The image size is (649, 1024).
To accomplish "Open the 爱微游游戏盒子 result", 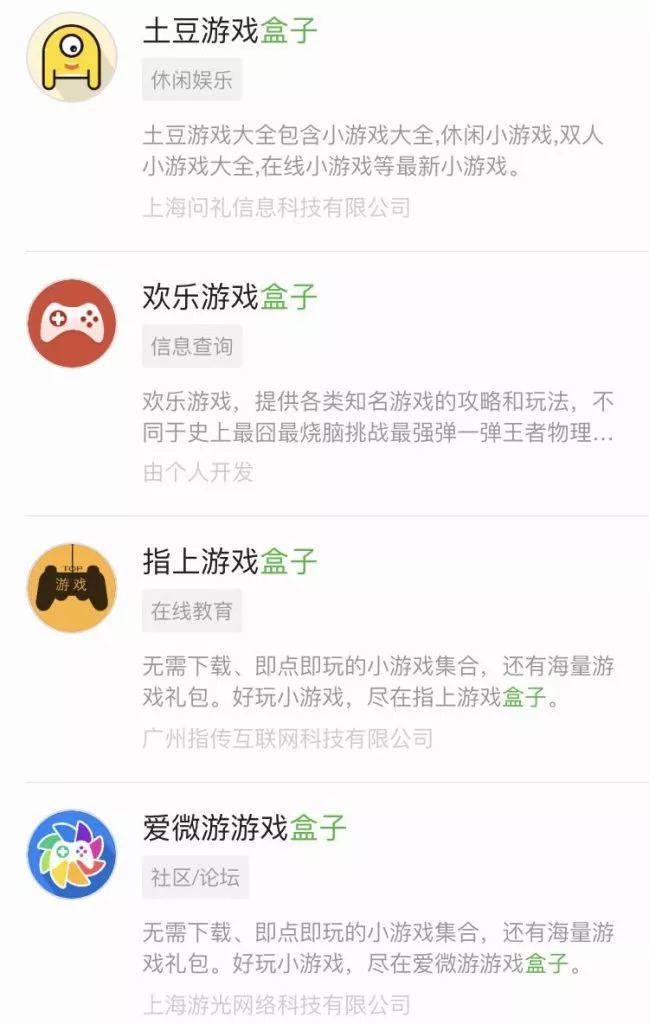I will (245, 827).
